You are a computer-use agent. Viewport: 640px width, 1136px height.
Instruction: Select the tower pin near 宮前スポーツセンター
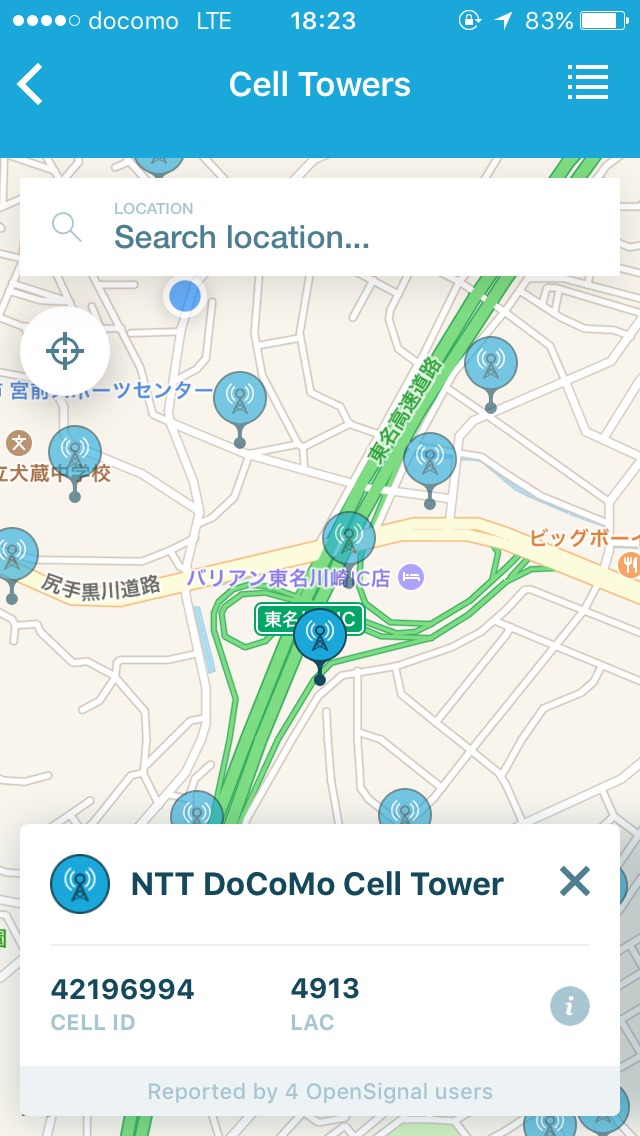(x=239, y=399)
